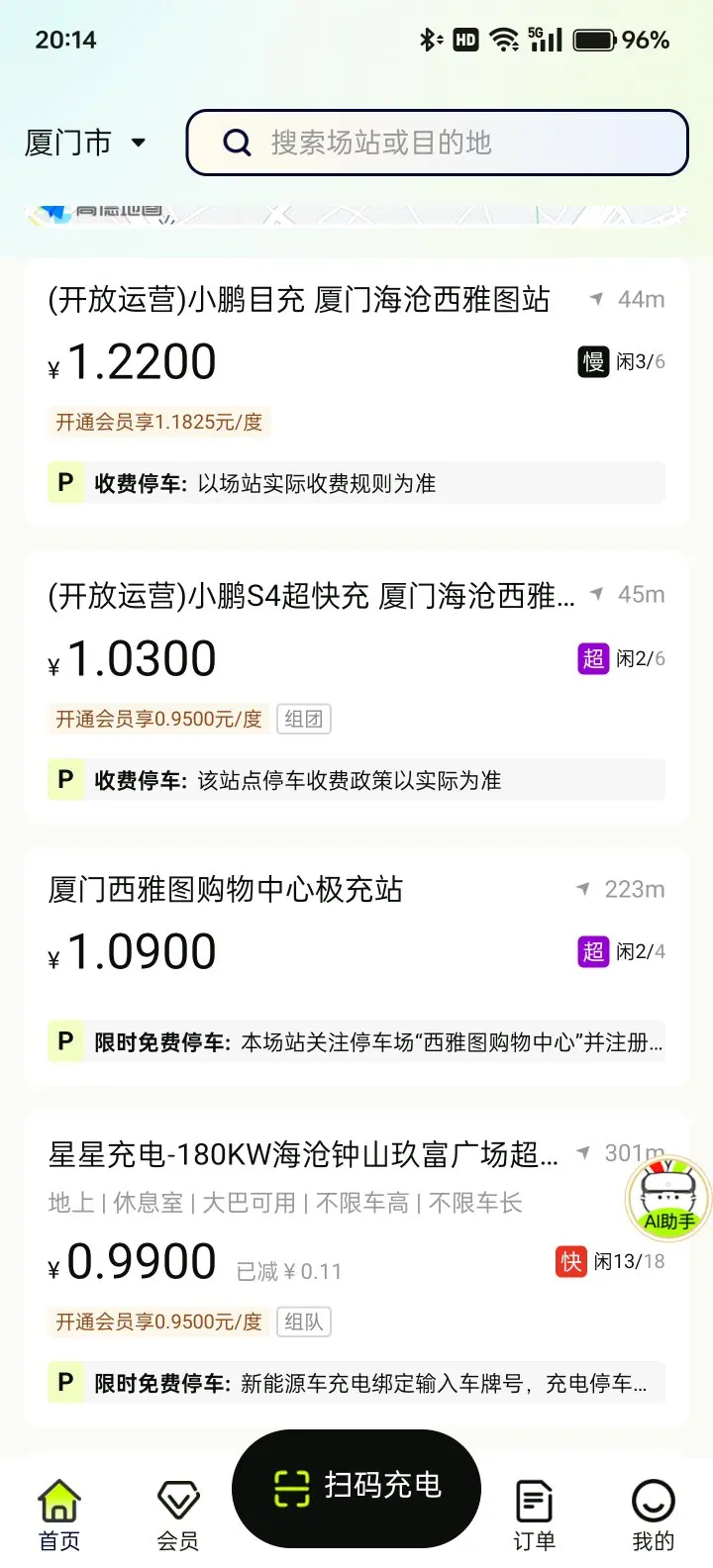Screen dimensions: 713x1568
Task: Switch to the 我的 tab
Action: tap(654, 1515)
